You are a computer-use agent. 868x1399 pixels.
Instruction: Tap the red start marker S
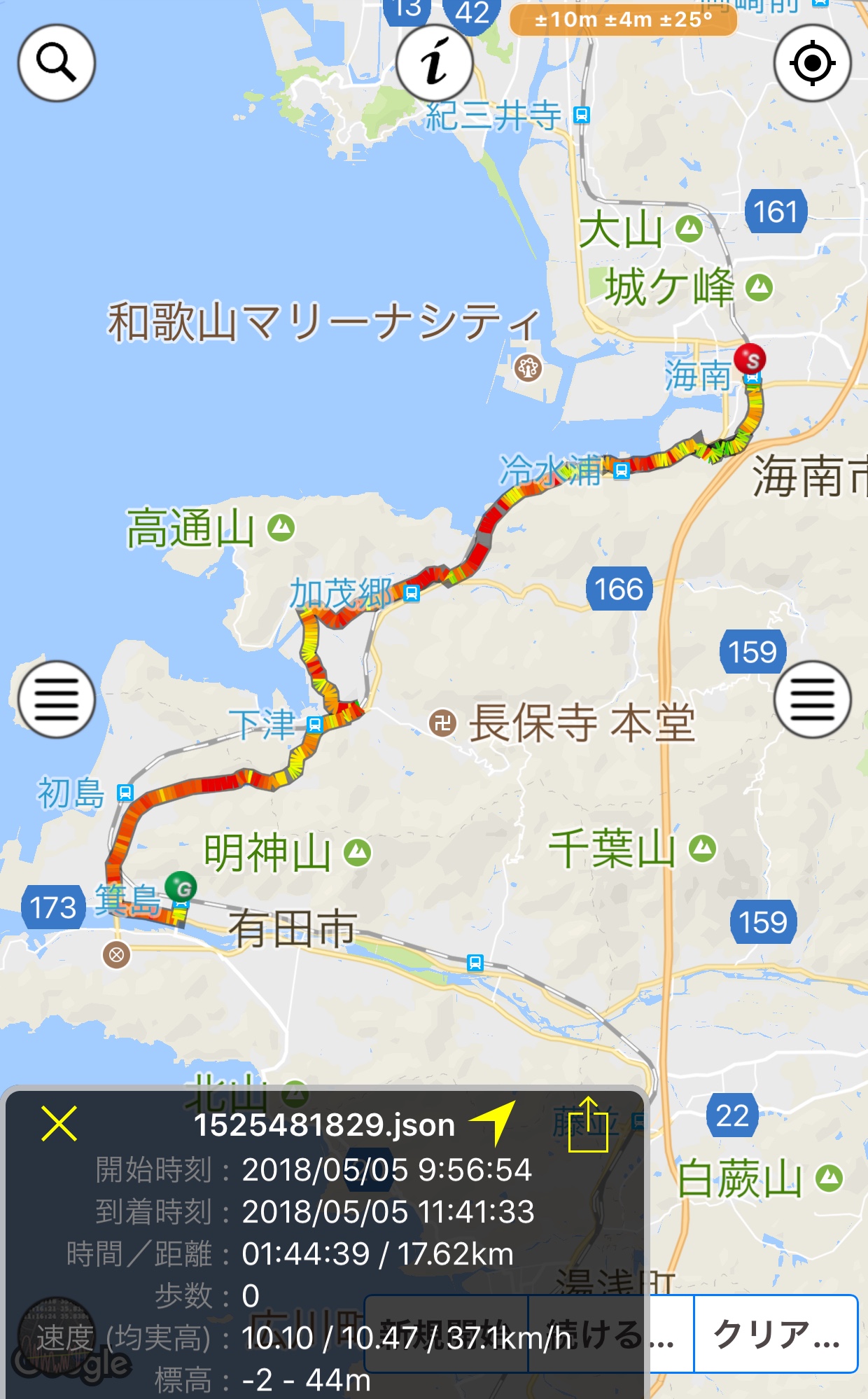click(x=750, y=359)
